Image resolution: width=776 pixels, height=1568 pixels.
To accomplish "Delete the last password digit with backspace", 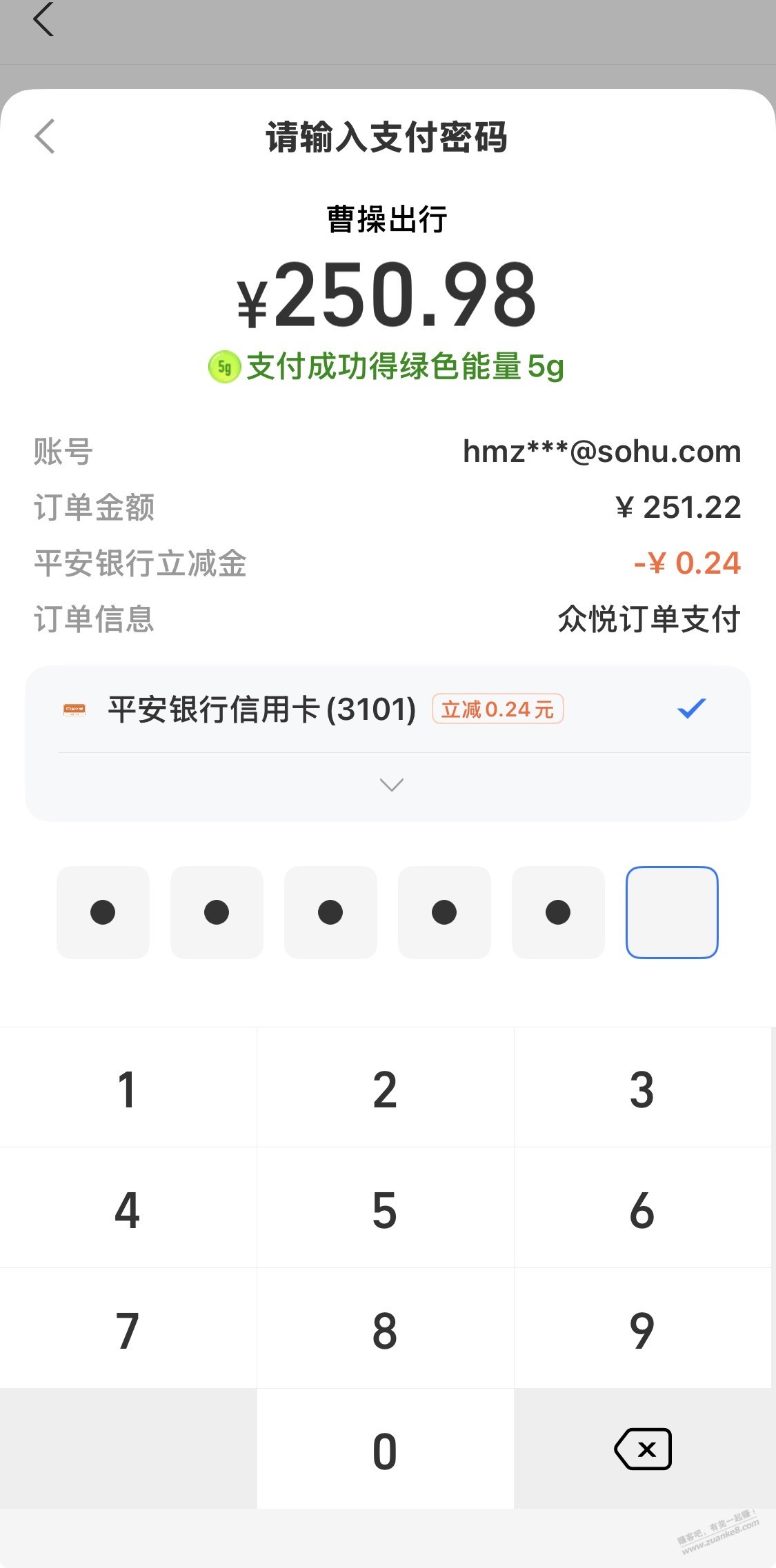I will [643, 1449].
